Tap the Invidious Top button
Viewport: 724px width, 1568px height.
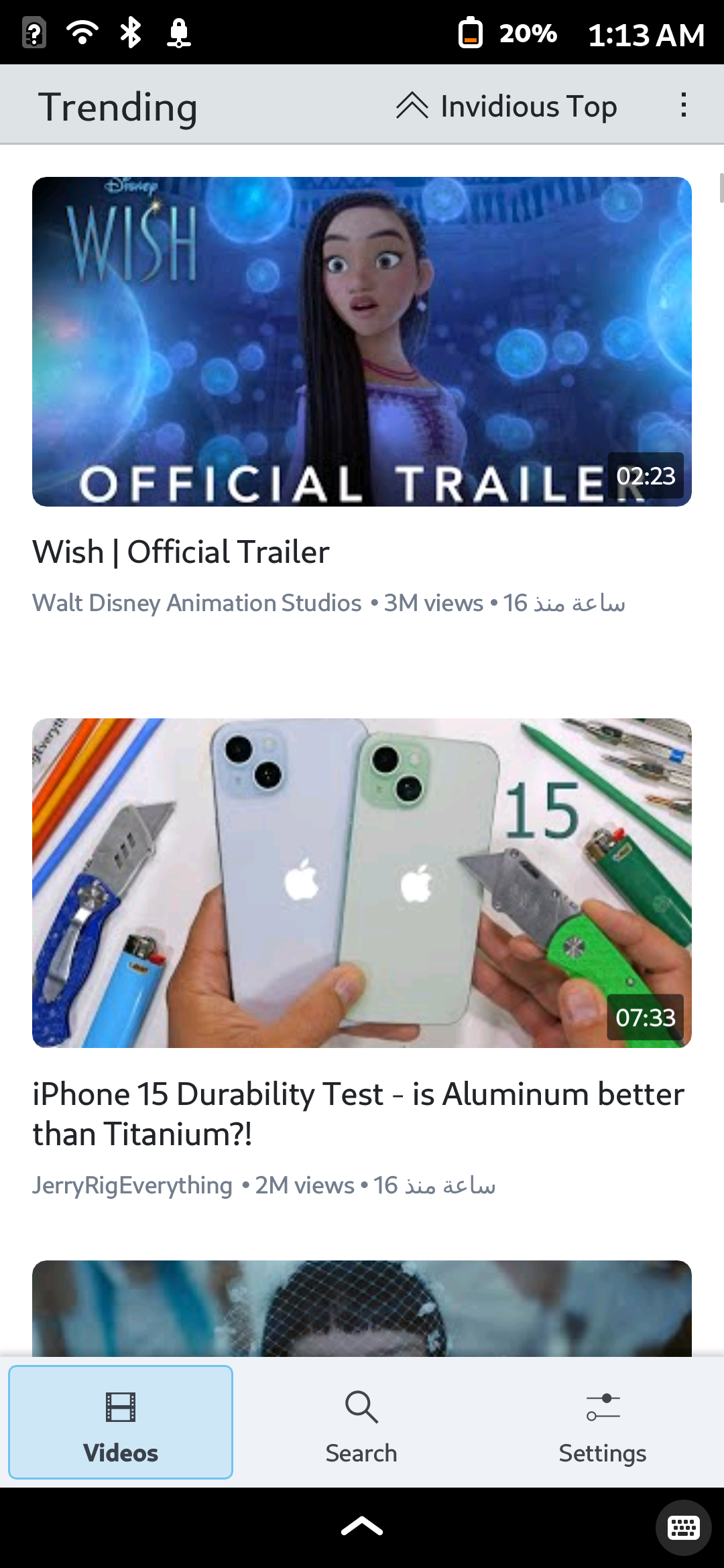coord(507,106)
